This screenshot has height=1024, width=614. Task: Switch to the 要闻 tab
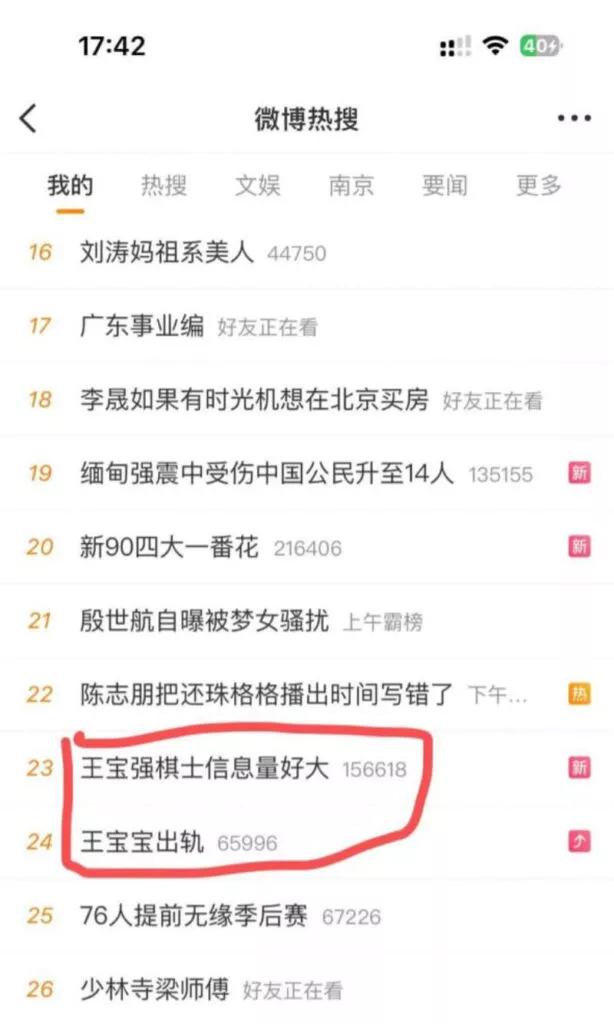[445, 185]
